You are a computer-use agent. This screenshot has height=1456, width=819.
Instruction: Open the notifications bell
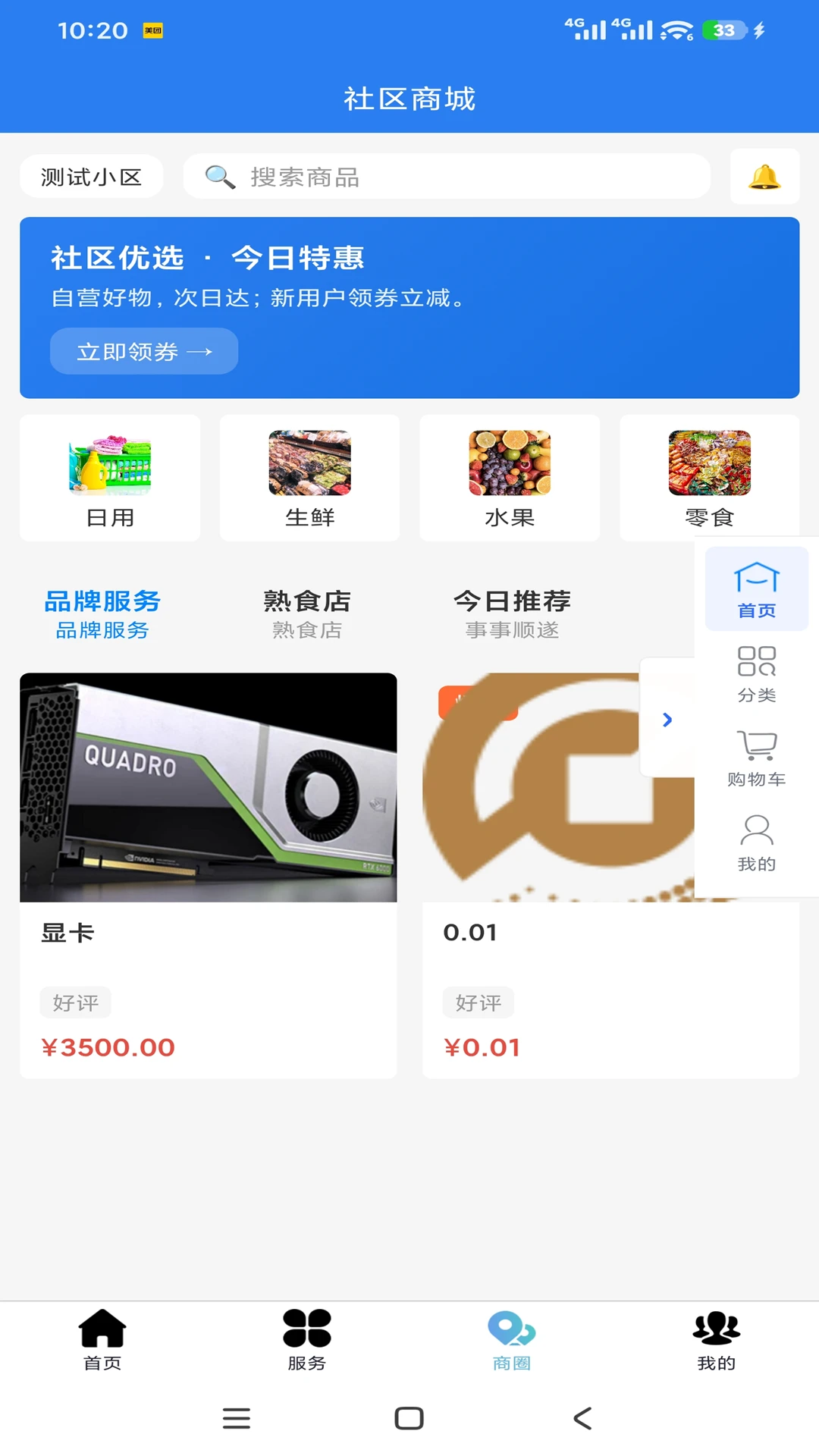coord(764,177)
